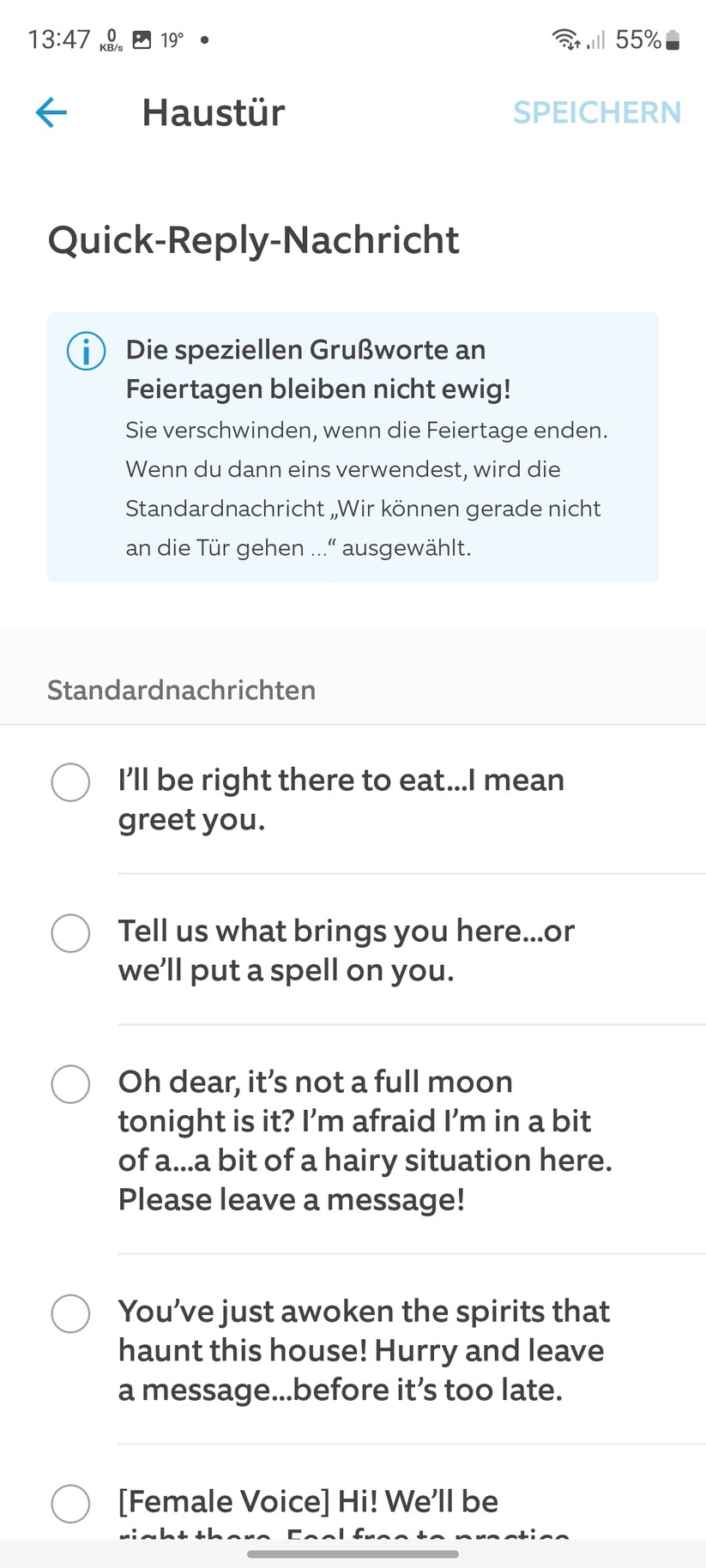
Task: Tap SPEICHERN to save the selection
Action: (598, 112)
